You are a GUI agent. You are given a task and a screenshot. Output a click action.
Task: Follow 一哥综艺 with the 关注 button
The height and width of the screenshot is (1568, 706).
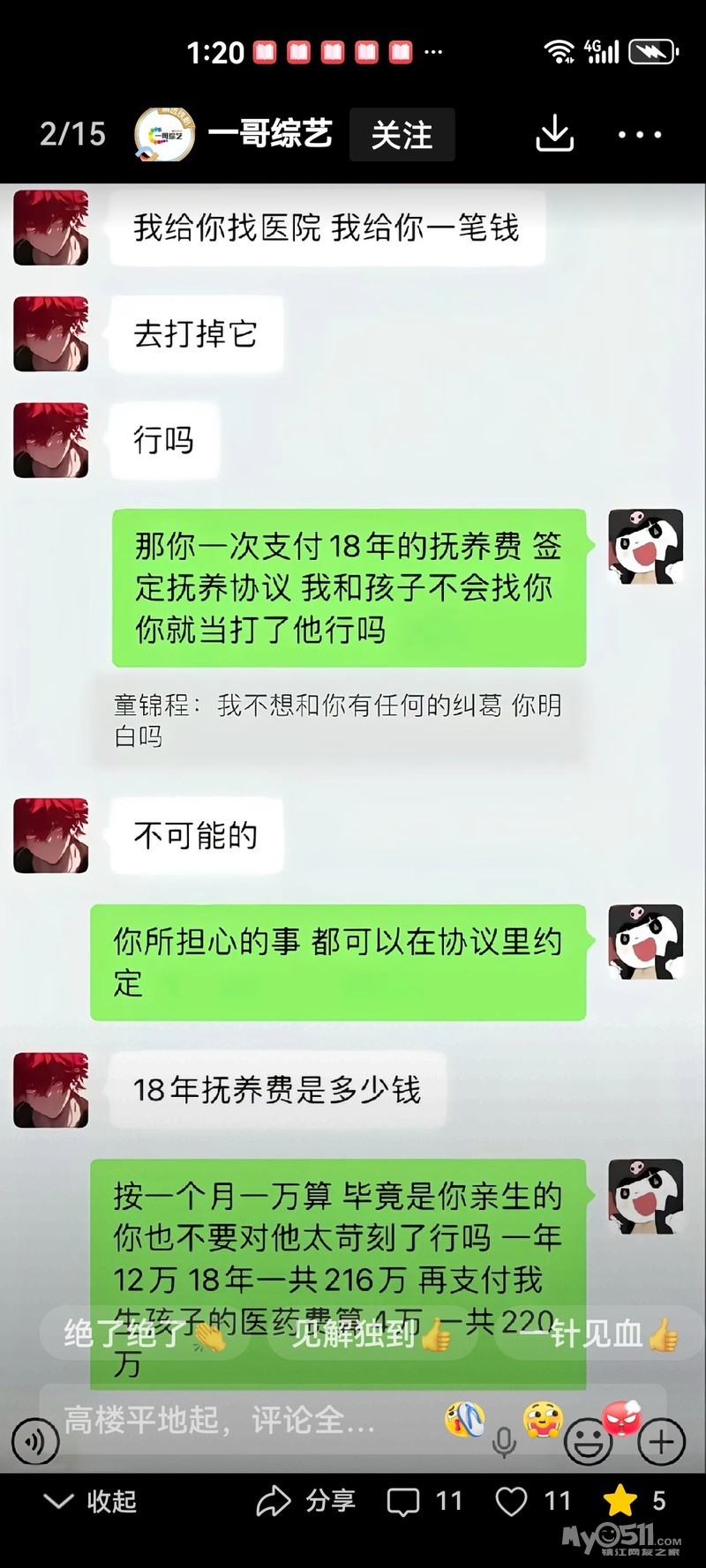(402, 135)
